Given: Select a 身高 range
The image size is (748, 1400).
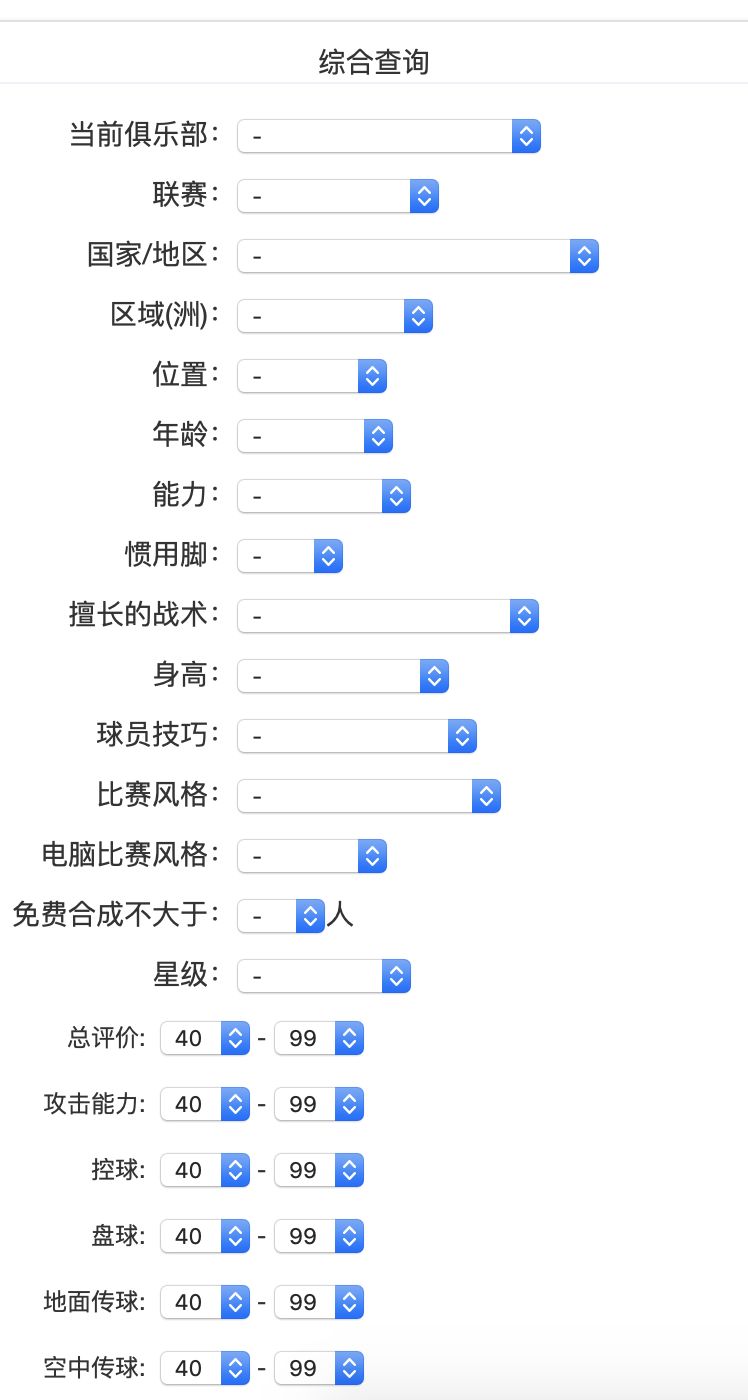Looking at the screenshot, I should pos(343,676).
